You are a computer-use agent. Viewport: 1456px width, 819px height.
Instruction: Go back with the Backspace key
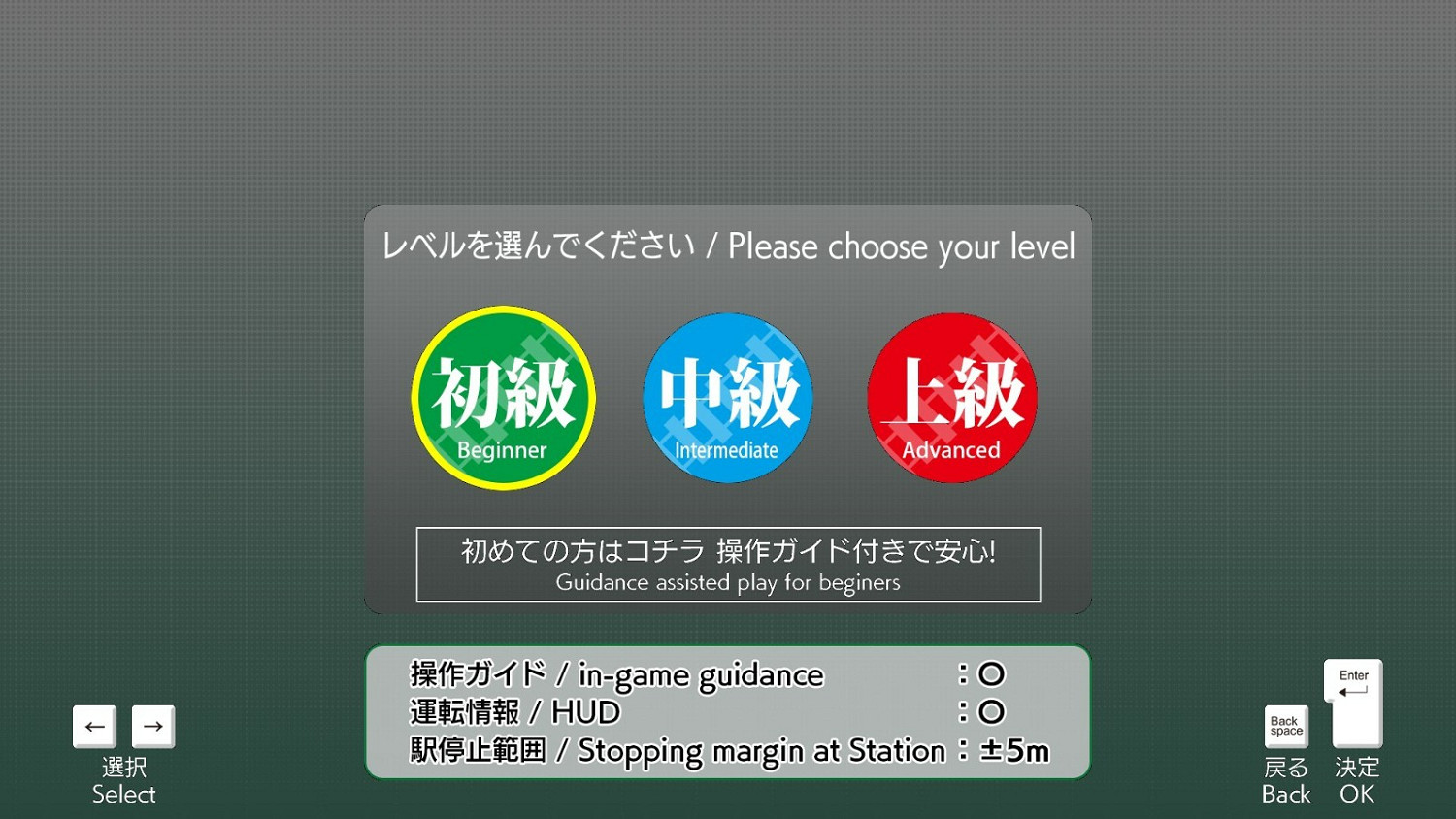[x=1286, y=727]
